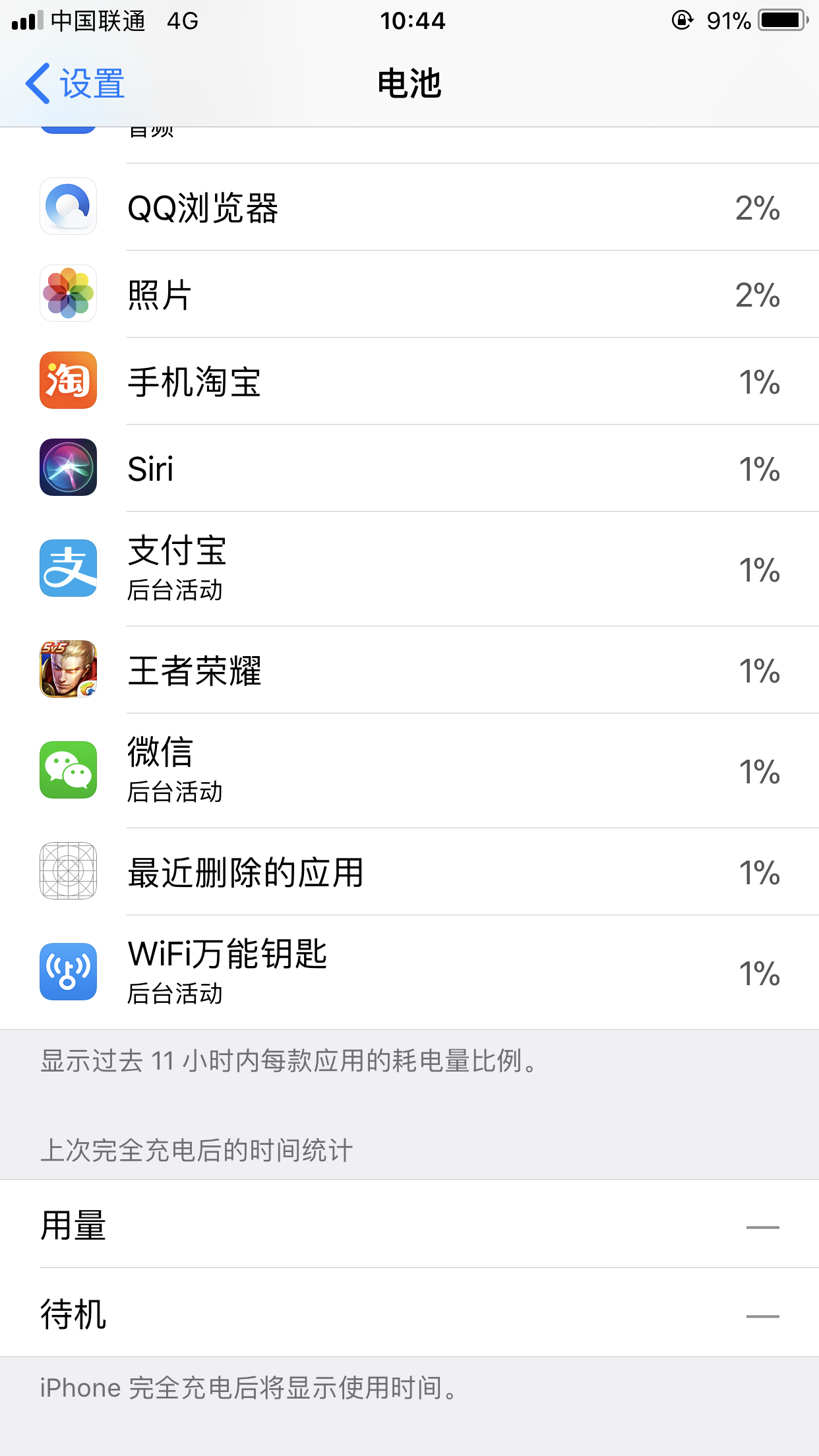Show usage details for 微信
Screen dimensions: 819x1456
coord(409,771)
